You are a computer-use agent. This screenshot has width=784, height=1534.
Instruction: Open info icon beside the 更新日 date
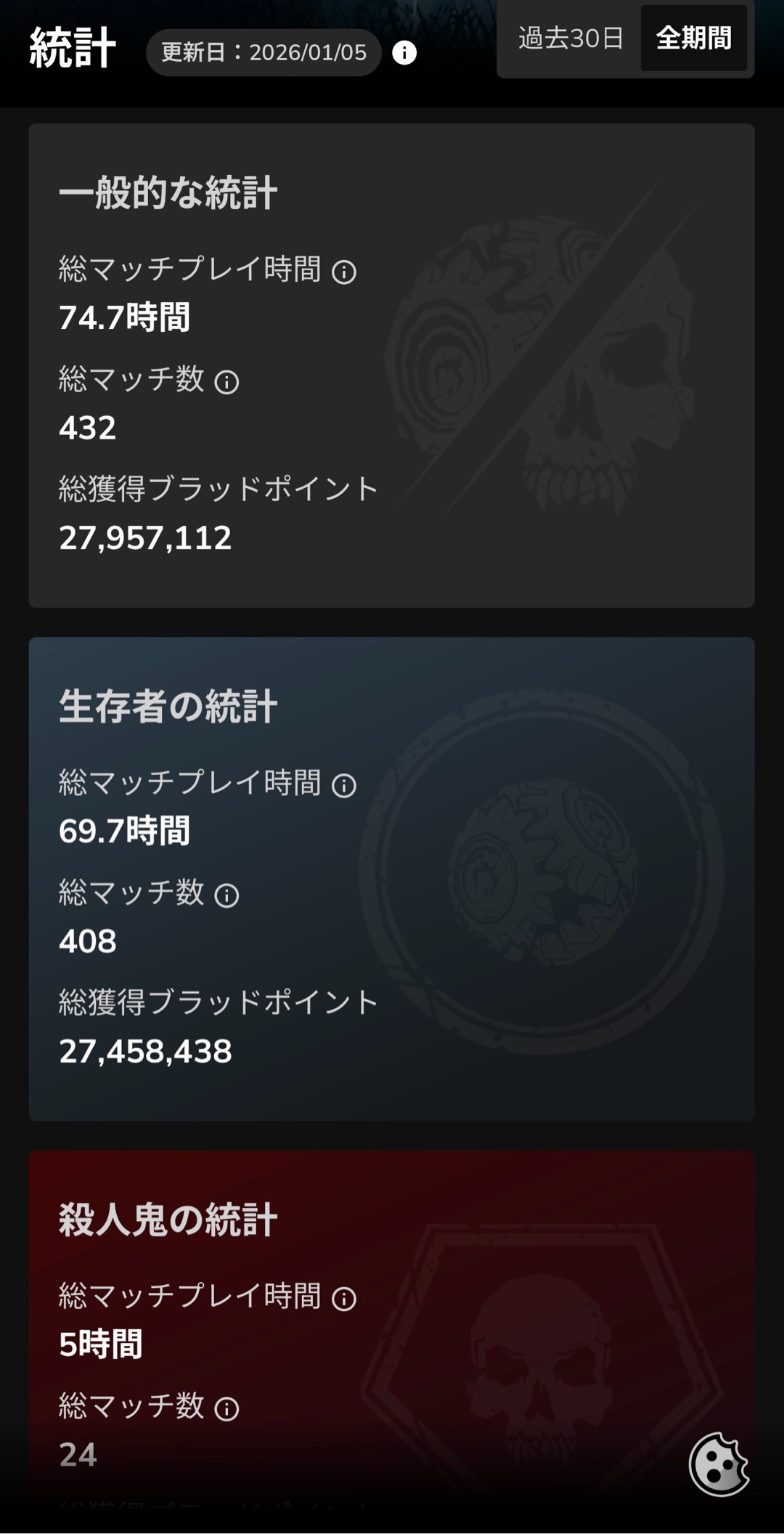click(x=404, y=52)
